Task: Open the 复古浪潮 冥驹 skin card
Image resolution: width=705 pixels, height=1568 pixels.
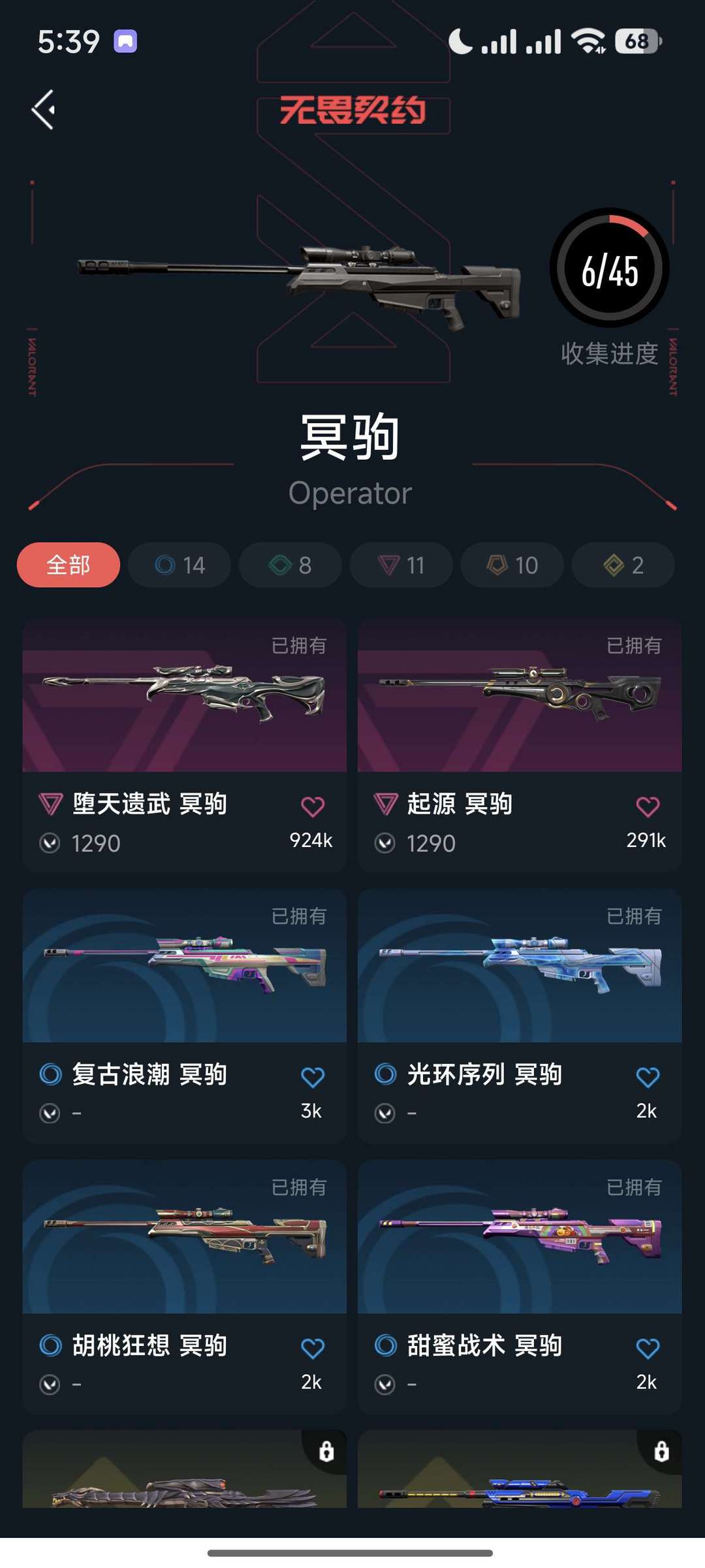Action: 185,1016
